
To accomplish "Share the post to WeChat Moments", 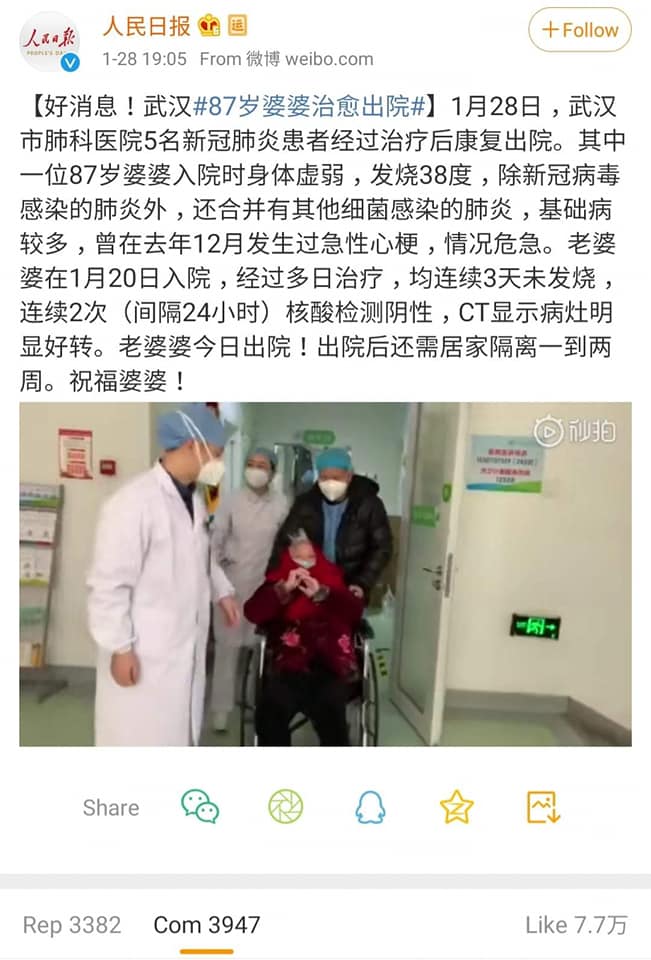I will coord(285,806).
